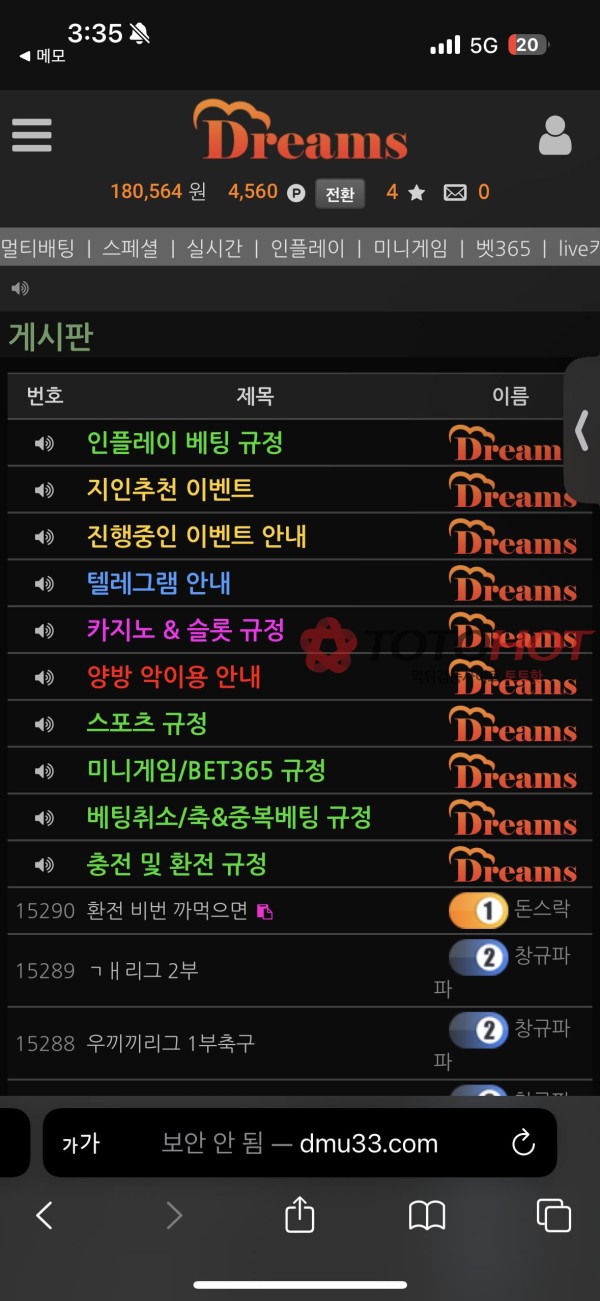
Task: Open the 벳365 tab
Action: (503, 249)
